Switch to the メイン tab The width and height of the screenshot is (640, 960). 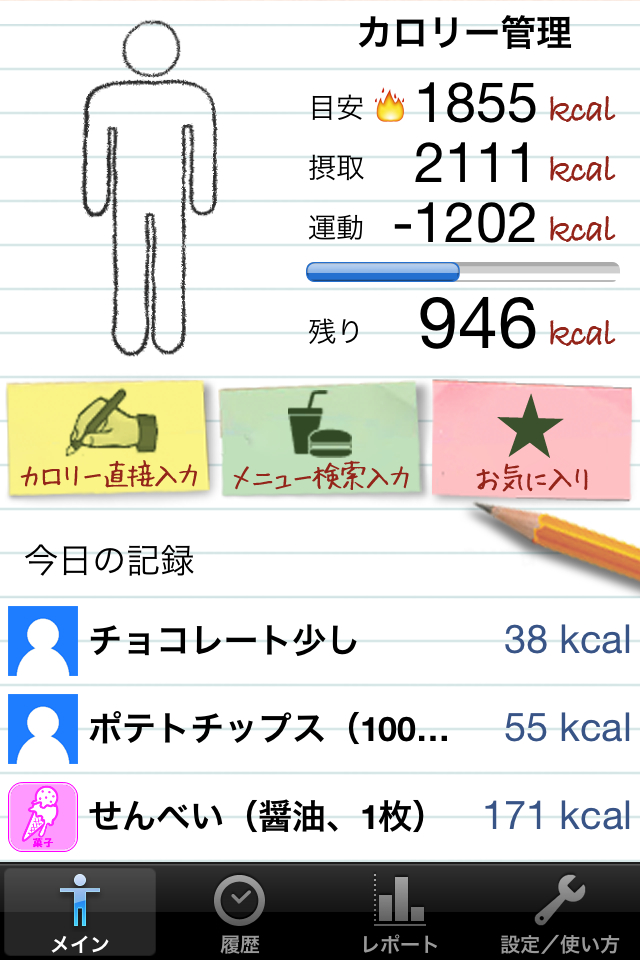tap(80, 912)
